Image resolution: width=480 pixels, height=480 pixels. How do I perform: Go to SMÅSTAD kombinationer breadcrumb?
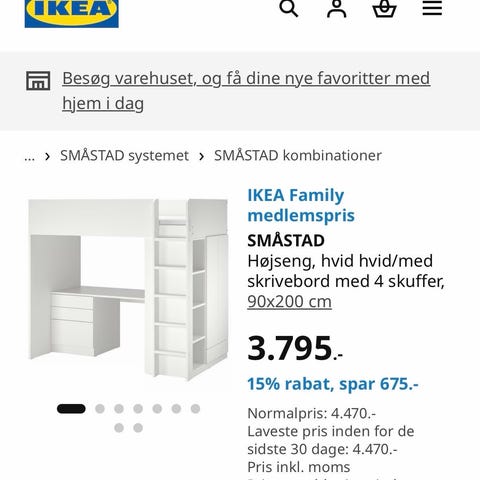point(298,156)
